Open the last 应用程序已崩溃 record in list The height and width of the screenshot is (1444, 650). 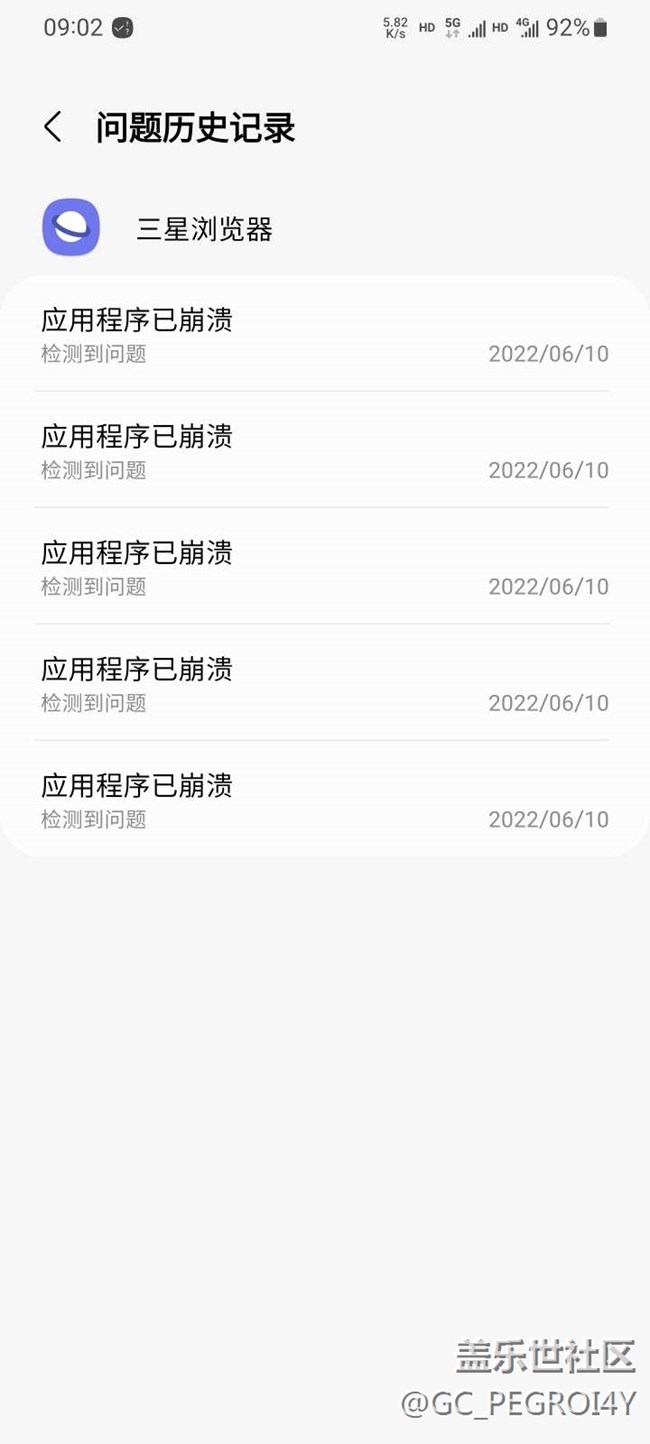coord(325,799)
